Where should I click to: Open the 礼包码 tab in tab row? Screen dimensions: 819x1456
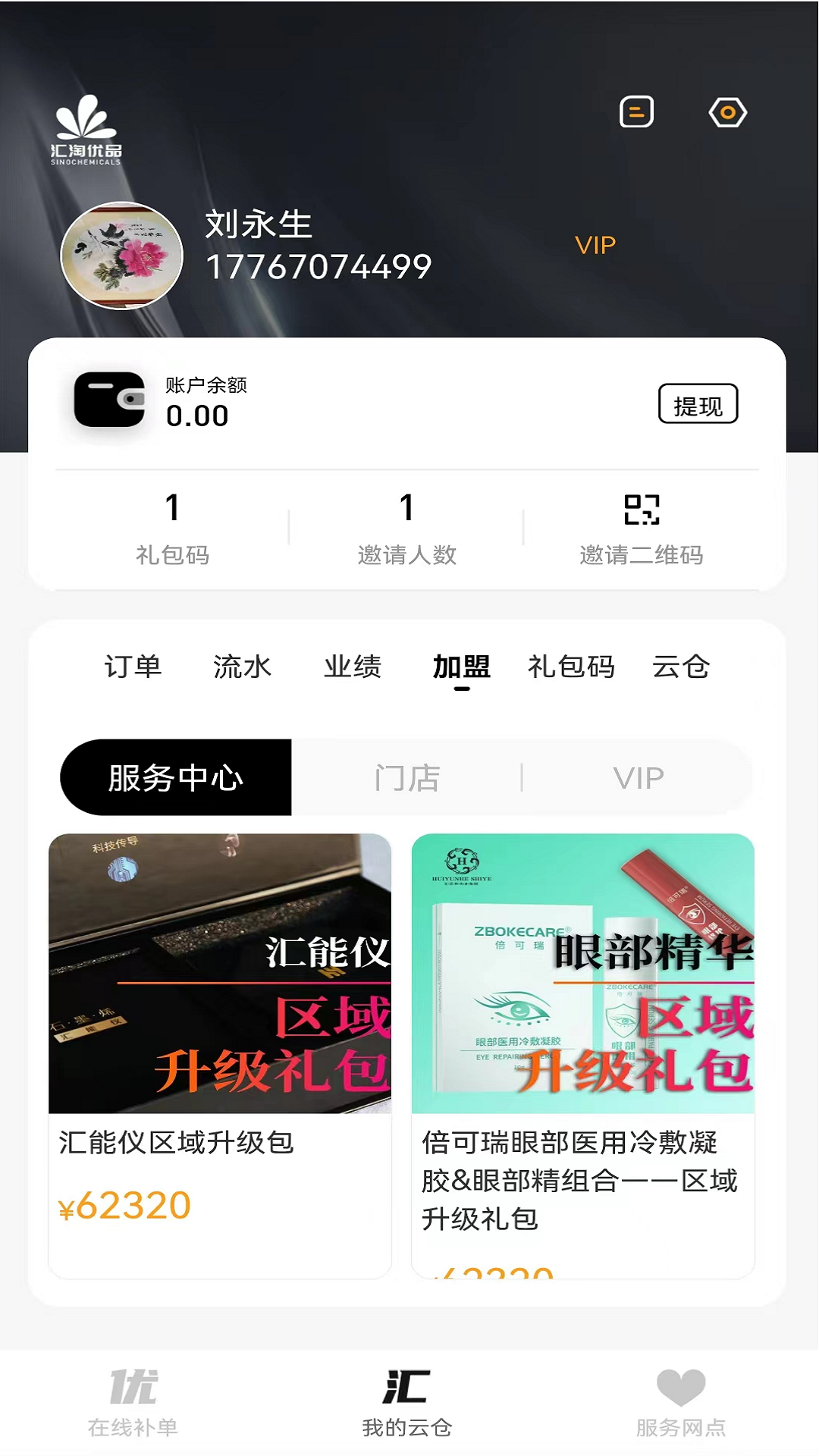tap(571, 667)
